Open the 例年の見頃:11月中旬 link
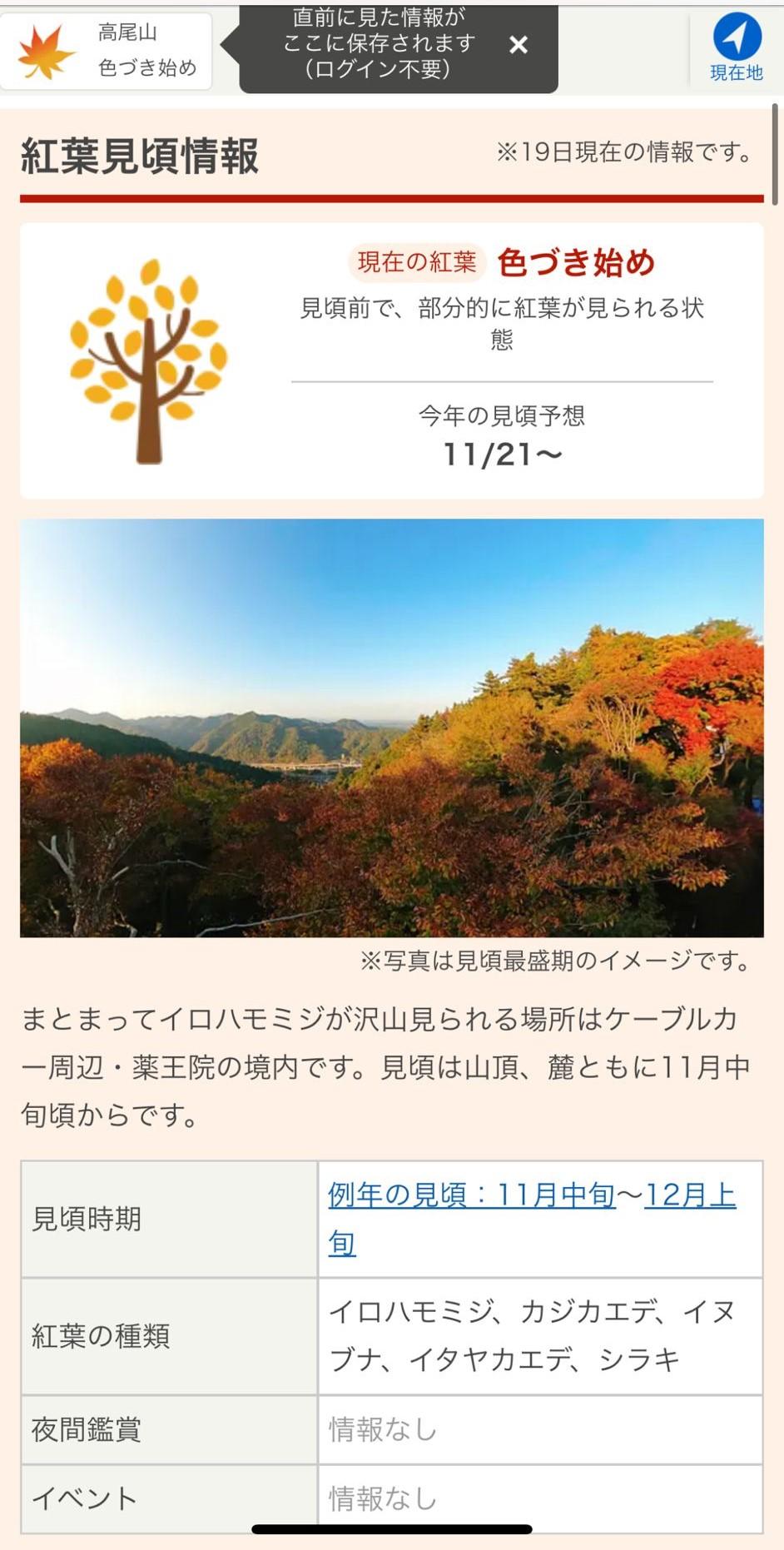This screenshot has width=784, height=1550. 471,1195
